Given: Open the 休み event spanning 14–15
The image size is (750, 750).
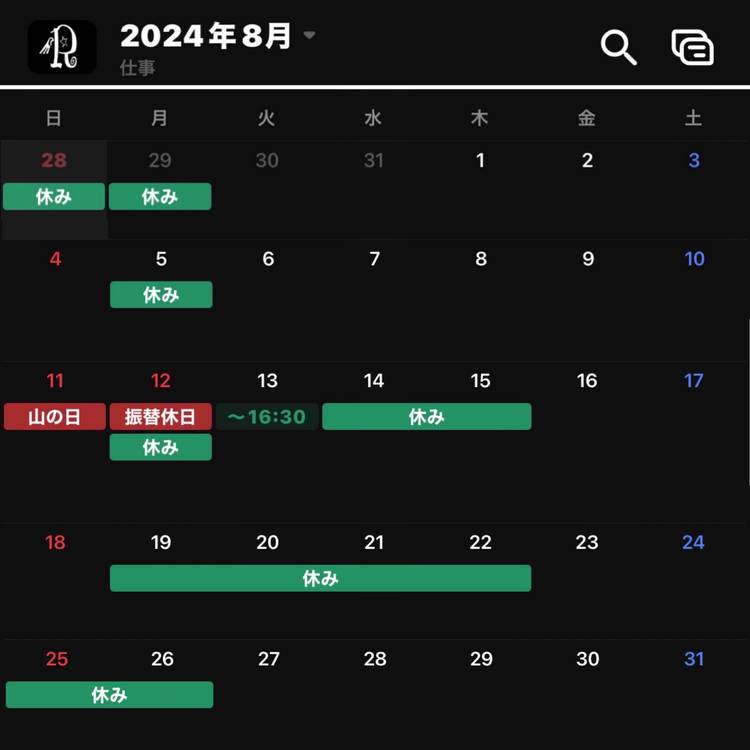Looking at the screenshot, I should click(x=426, y=417).
